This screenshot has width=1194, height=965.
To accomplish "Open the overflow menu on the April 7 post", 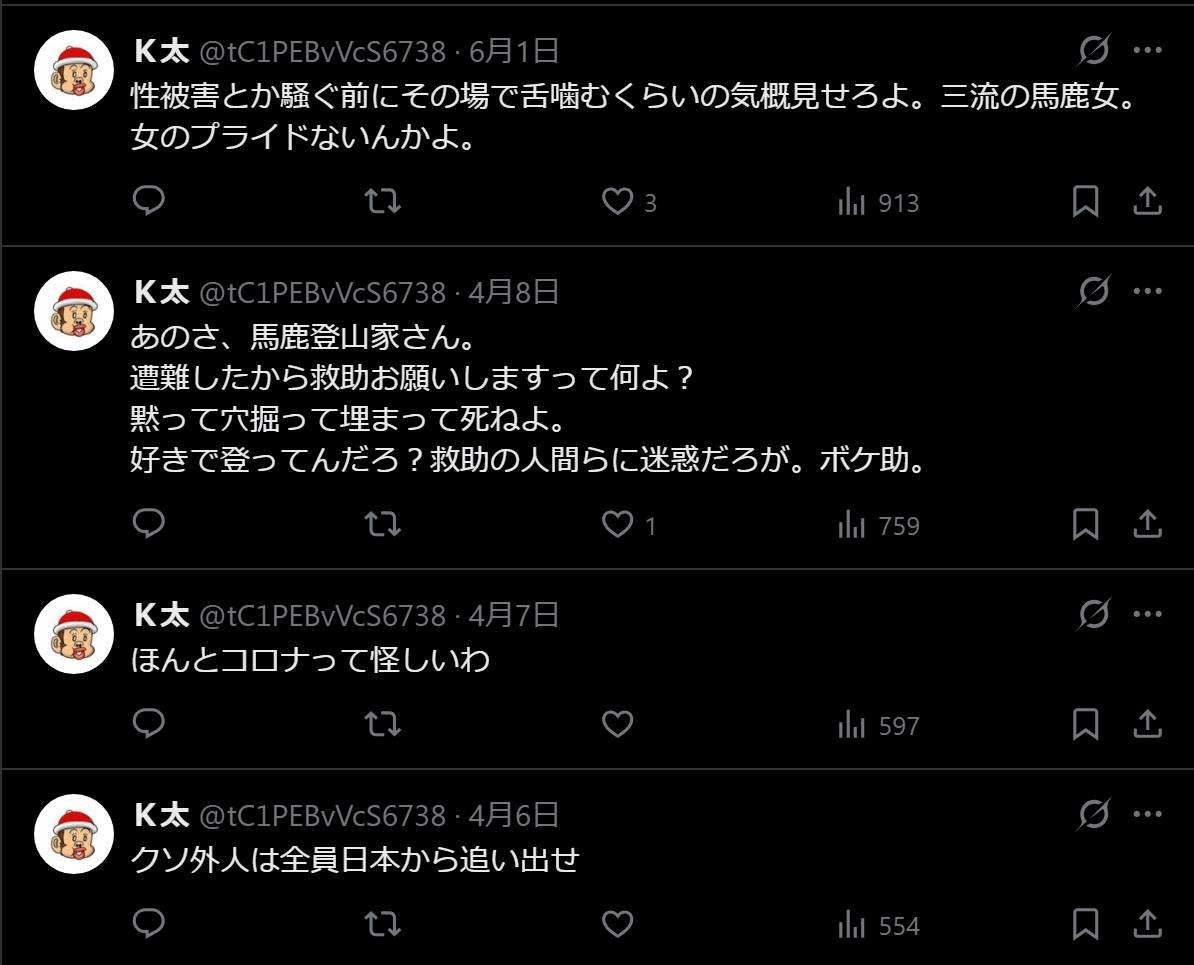I will tap(1147, 615).
